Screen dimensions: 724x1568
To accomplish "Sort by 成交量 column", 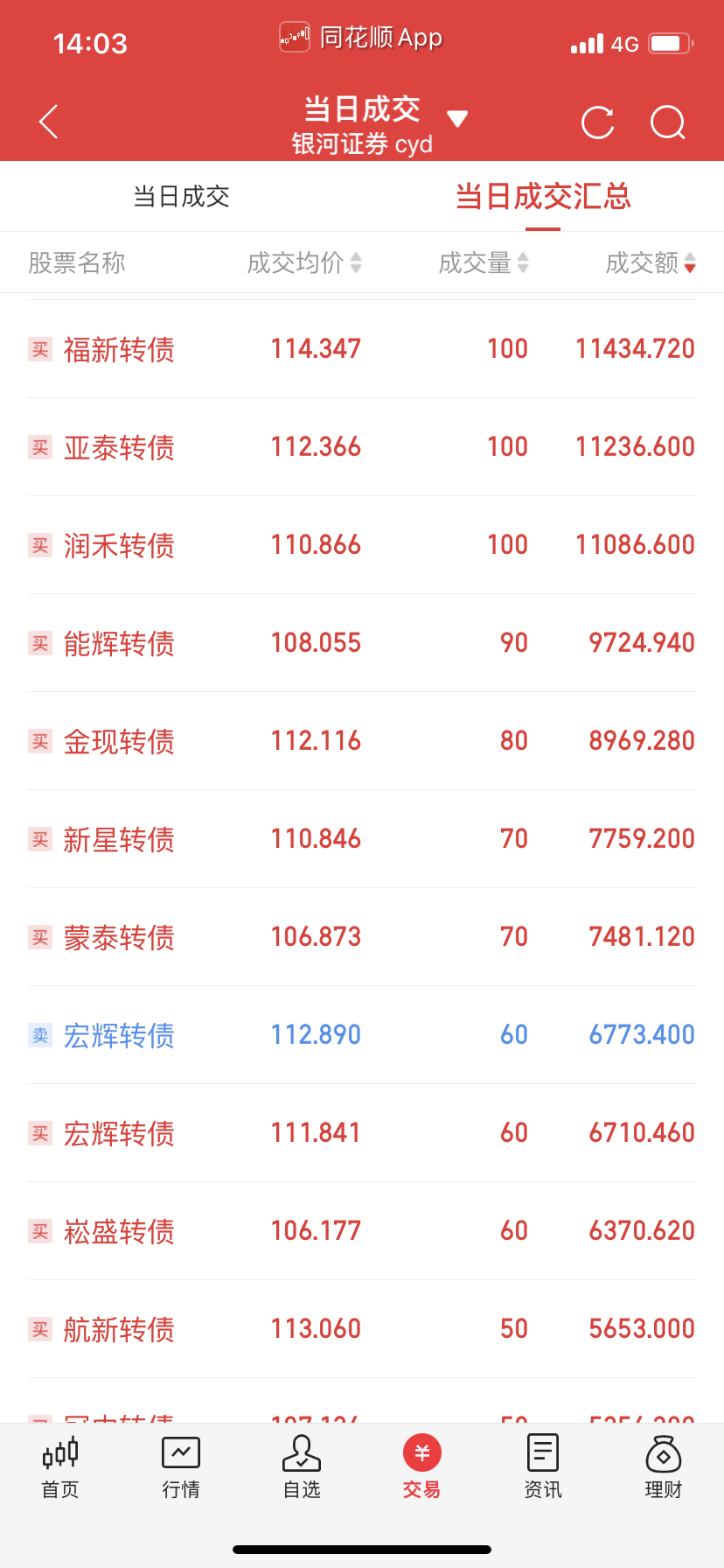I will tap(483, 262).
